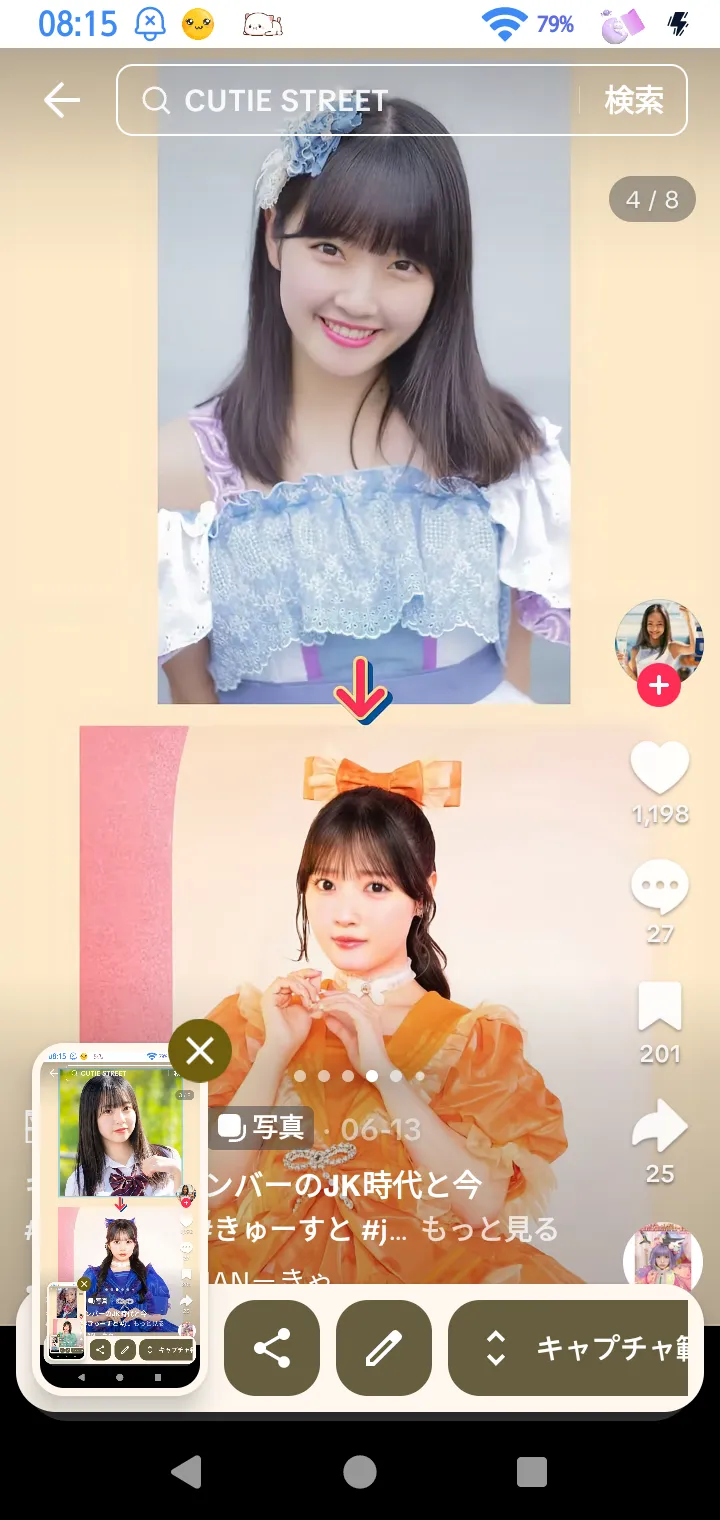Open the comments with 27 replies
This screenshot has height=1520, width=720.
(660, 887)
